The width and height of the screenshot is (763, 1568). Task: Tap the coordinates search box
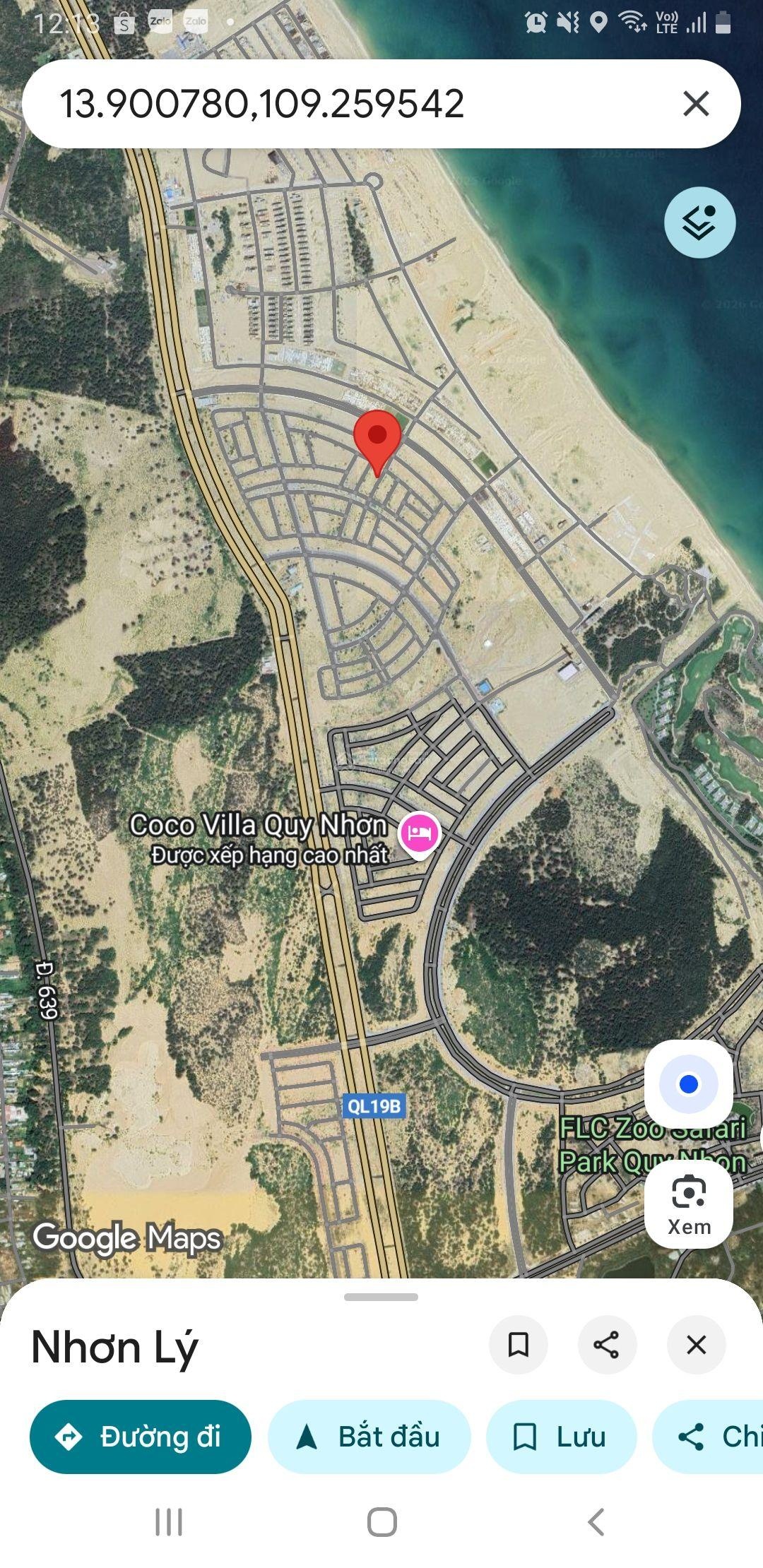(339, 104)
